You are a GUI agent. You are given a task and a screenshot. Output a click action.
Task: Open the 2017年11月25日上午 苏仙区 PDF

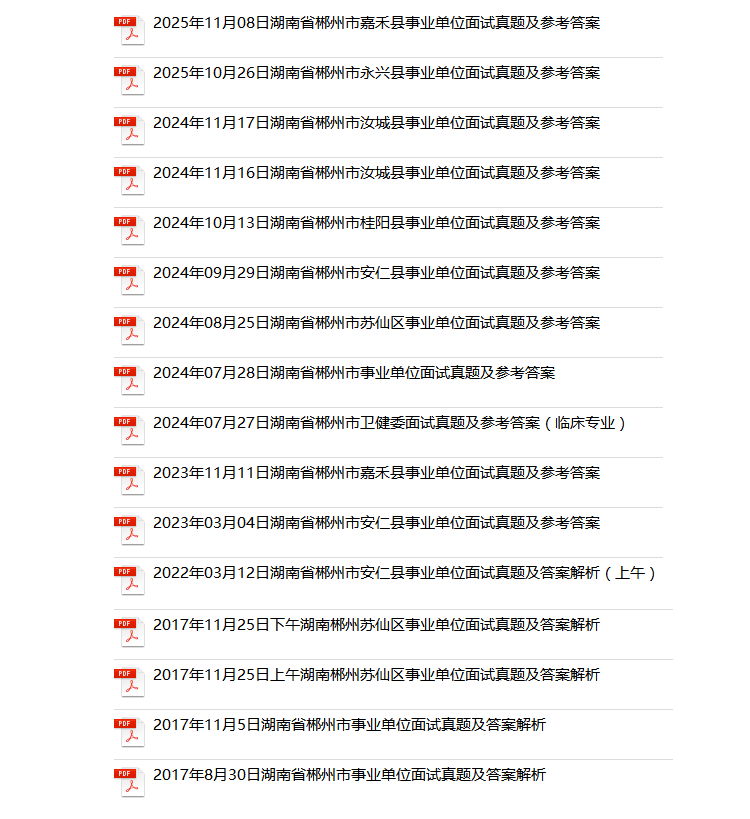(376, 675)
